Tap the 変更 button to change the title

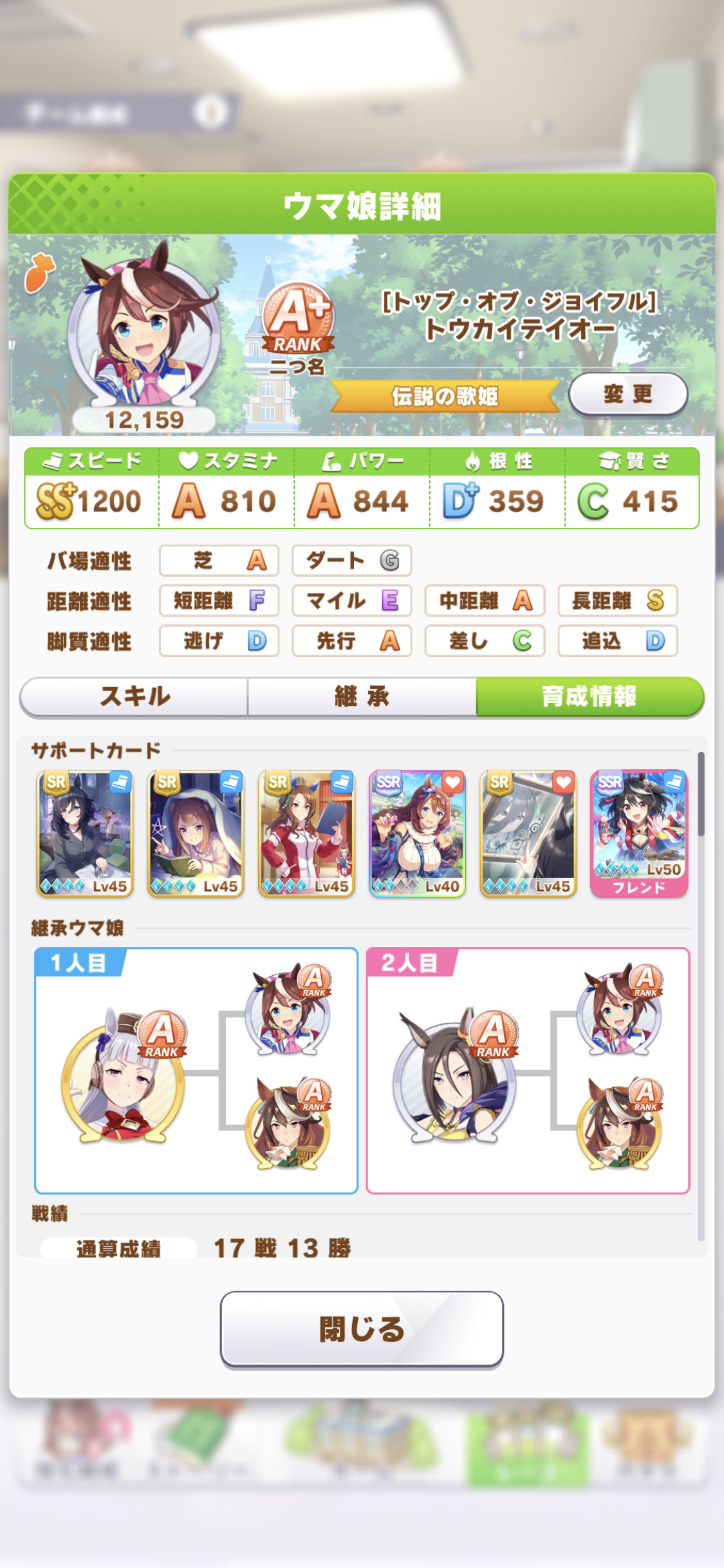pyautogui.click(x=627, y=394)
